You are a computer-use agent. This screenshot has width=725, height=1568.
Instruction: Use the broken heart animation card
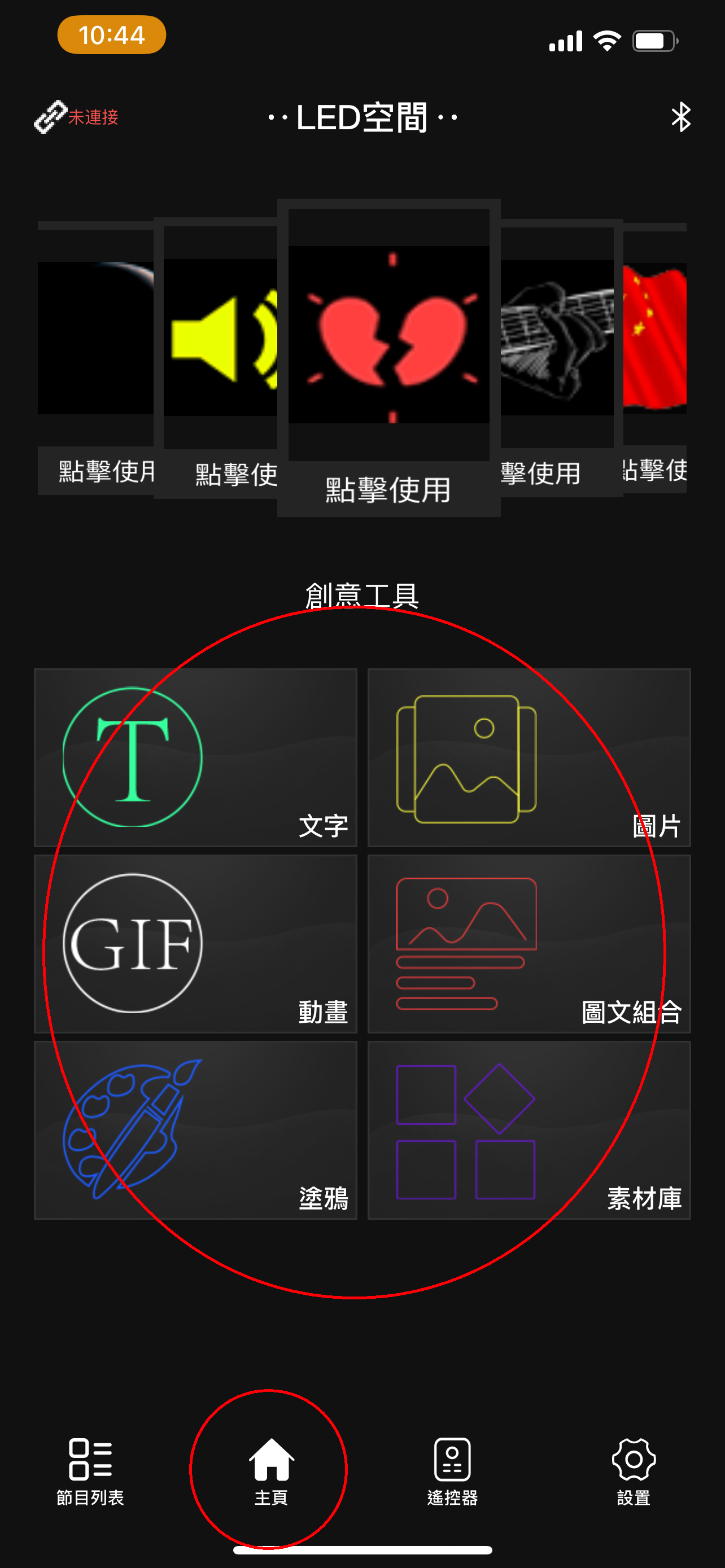[x=388, y=335]
